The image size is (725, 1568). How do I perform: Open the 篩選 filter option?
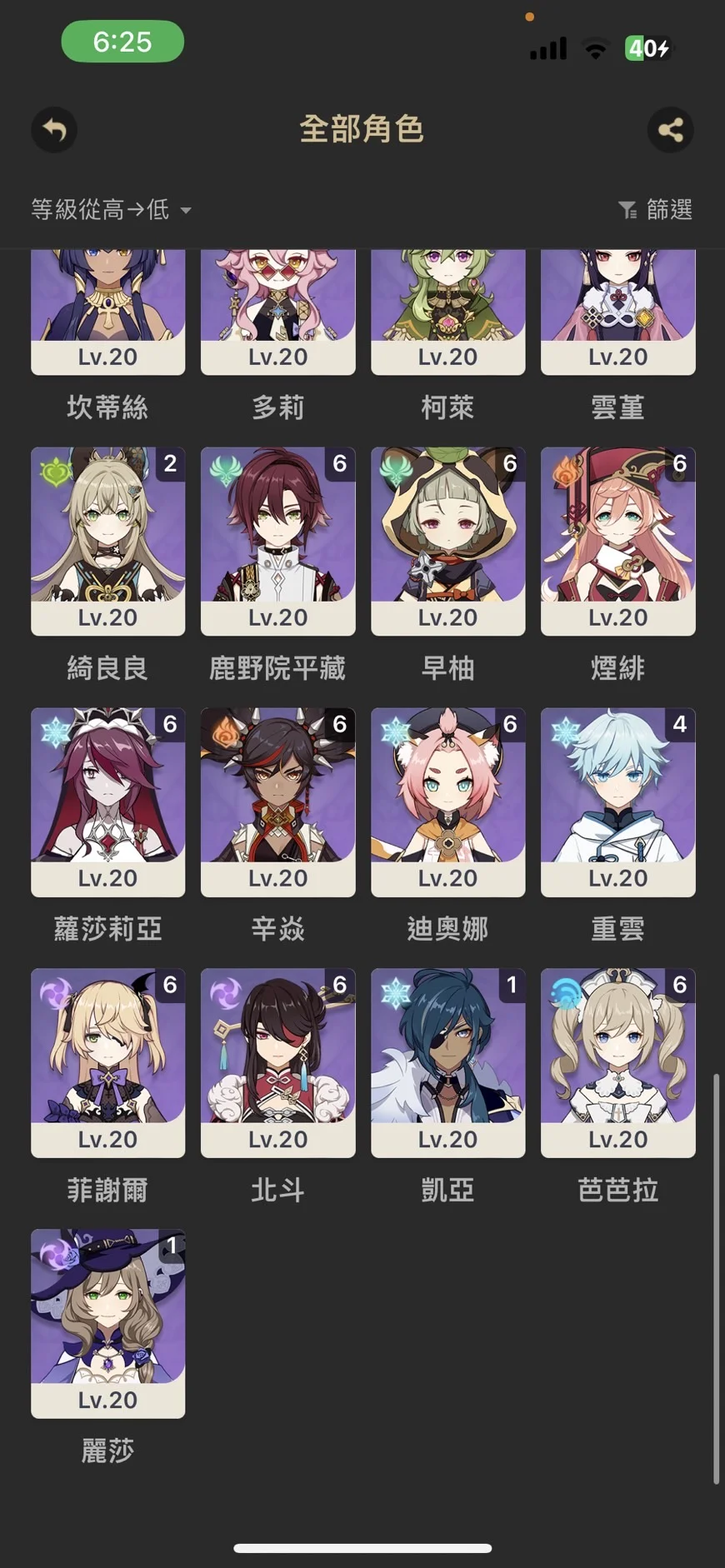click(x=656, y=210)
